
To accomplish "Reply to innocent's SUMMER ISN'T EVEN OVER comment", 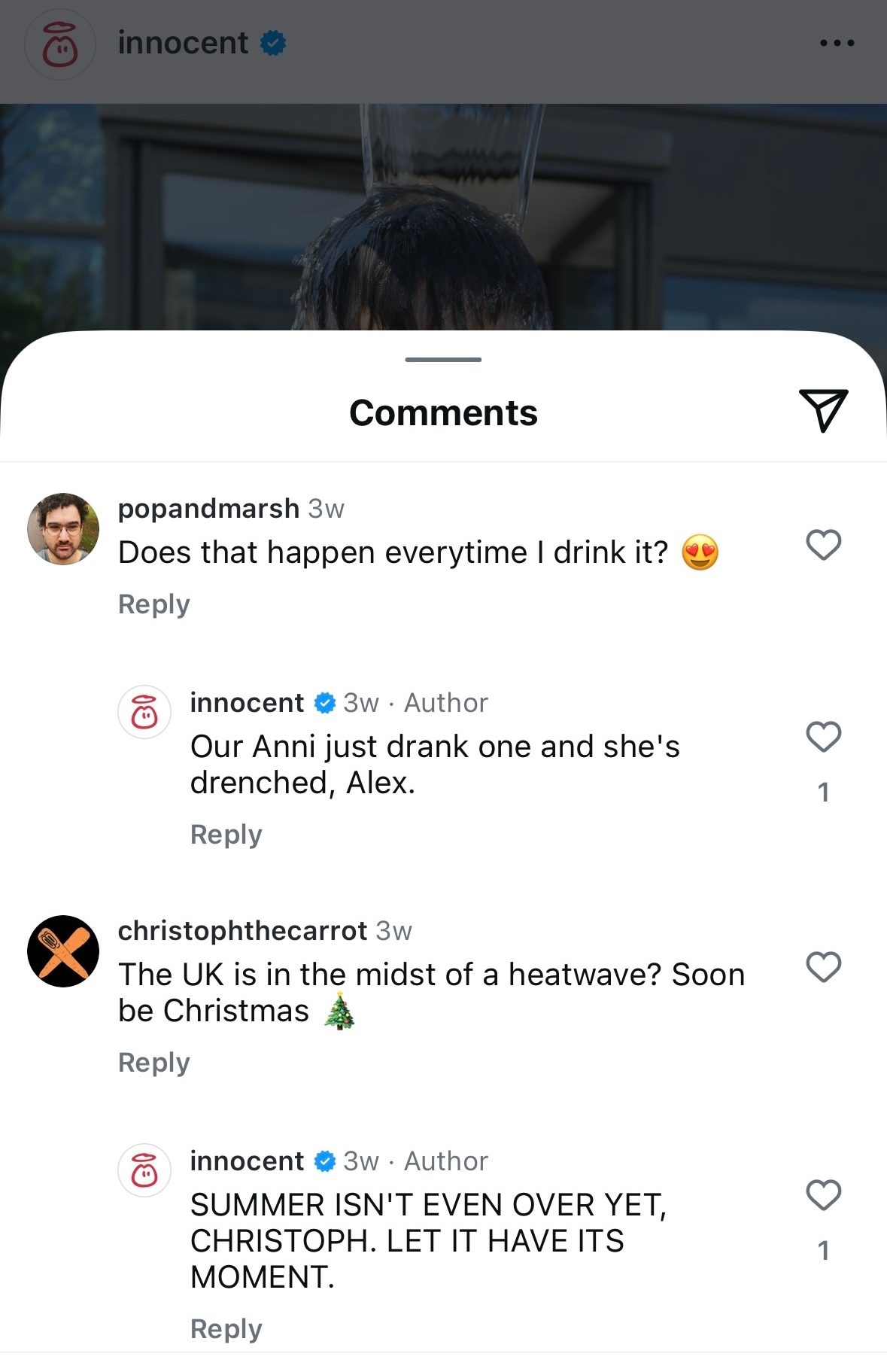I will (x=226, y=1329).
